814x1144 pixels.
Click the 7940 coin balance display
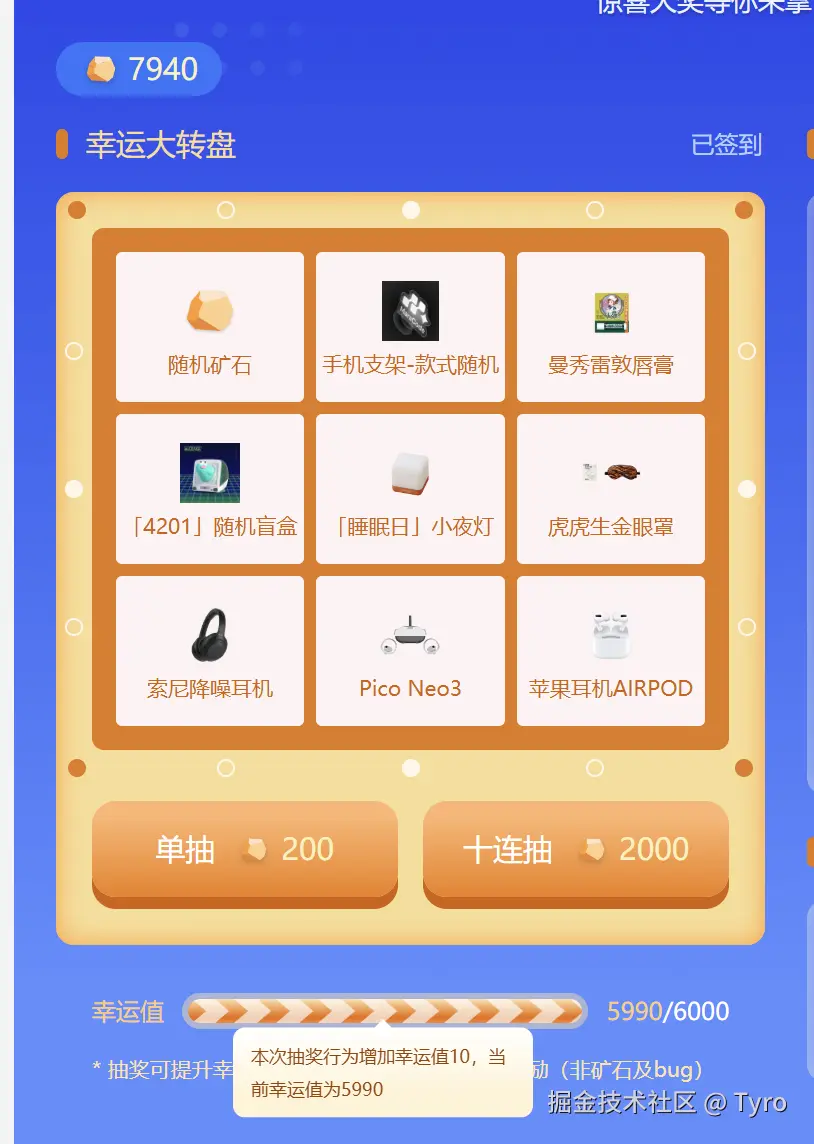click(x=167, y=69)
